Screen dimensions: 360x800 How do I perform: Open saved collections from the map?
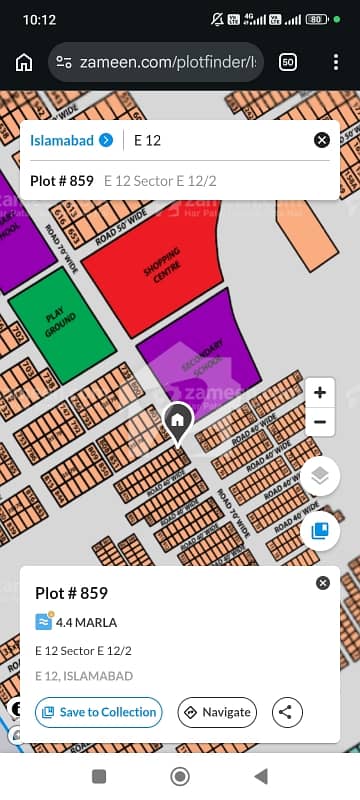(x=320, y=531)
